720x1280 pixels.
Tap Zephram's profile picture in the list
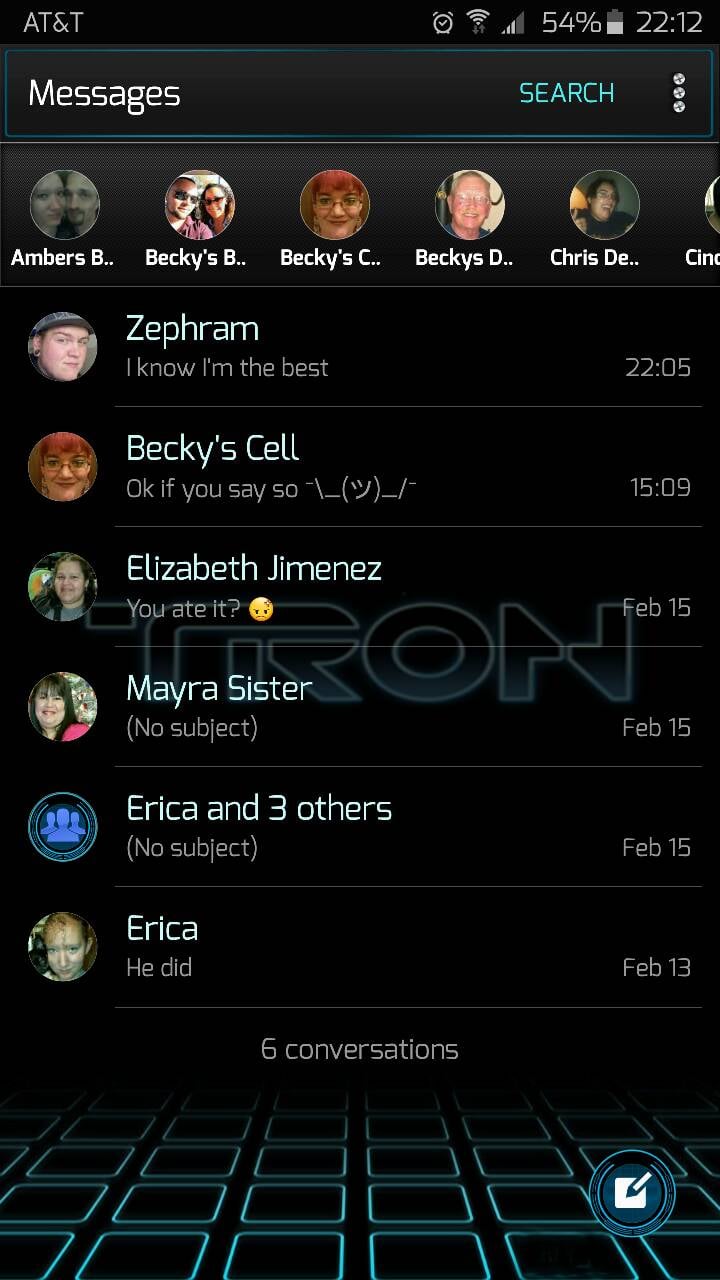63,347
